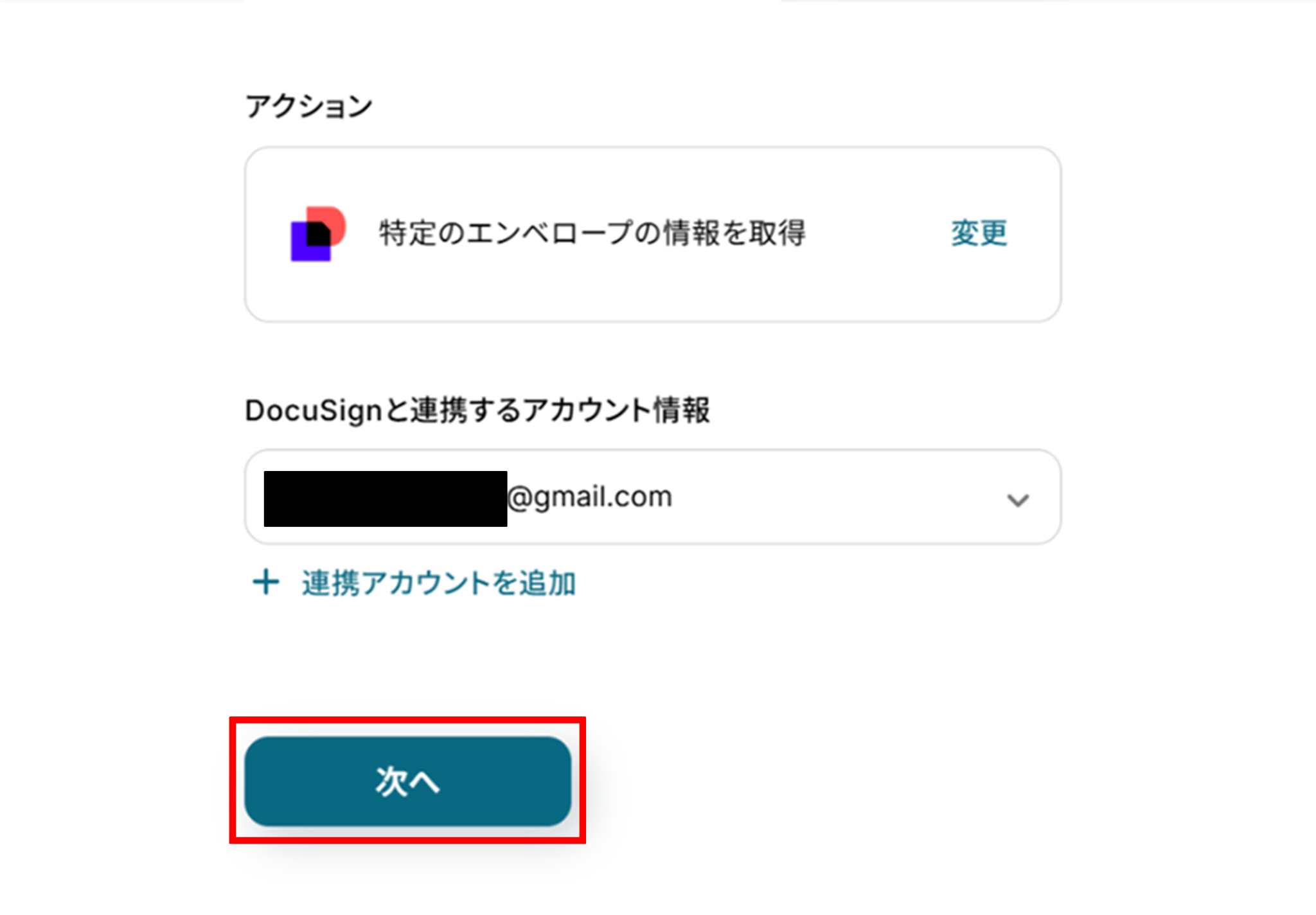Screen dimensions: 1316x915
Task: Tap 連携アカウントを追加 link
Action: pos(437,583)
